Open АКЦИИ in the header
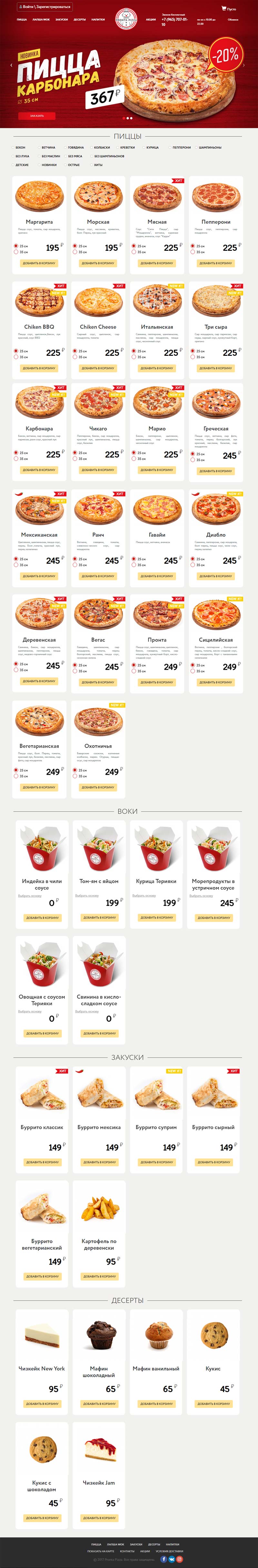The image size is (258, 1568). pyautogui.click(x=150, y=19)
